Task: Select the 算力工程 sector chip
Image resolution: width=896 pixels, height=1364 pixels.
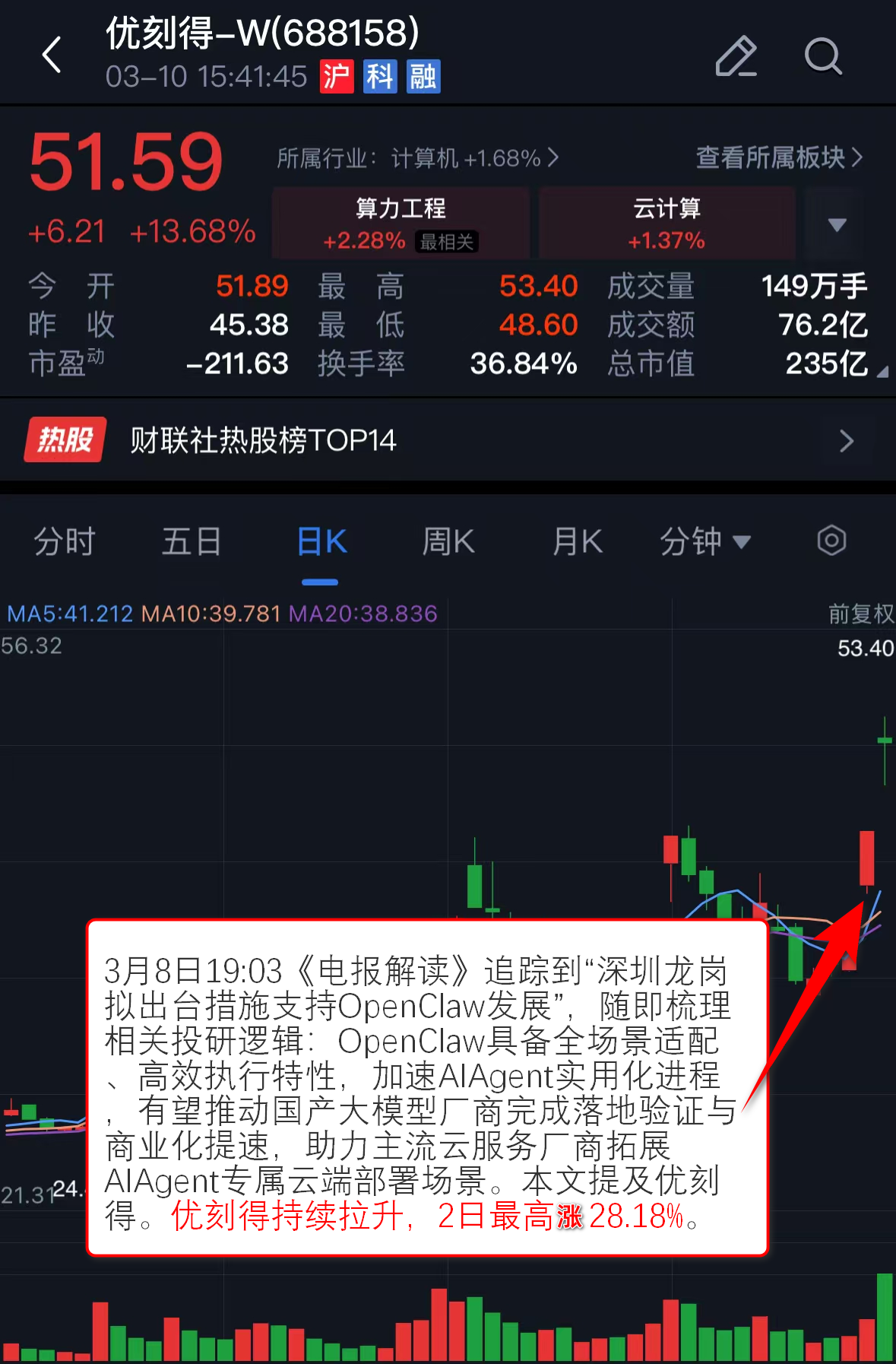Action: [x=401, y=224]
